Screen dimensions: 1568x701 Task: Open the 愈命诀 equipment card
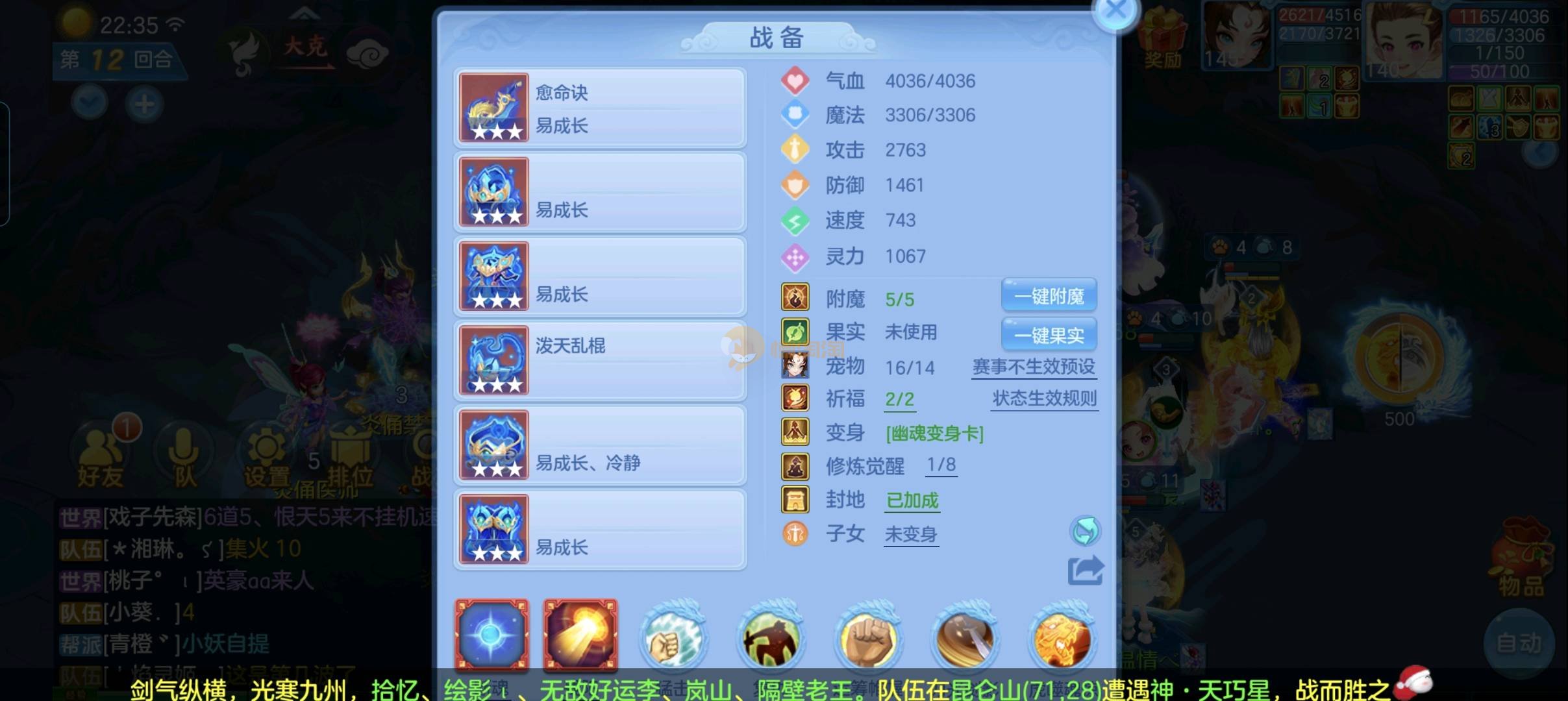pyautogui.click(x=600, y=108)
